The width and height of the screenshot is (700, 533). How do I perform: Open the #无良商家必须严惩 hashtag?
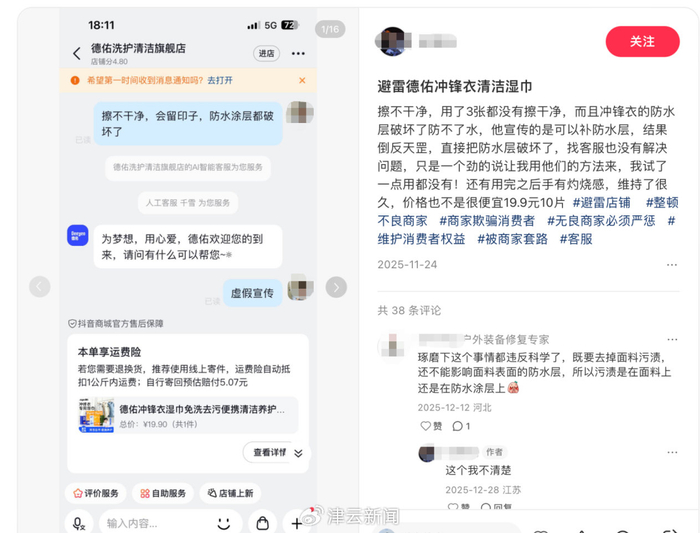tap(601, 221)
